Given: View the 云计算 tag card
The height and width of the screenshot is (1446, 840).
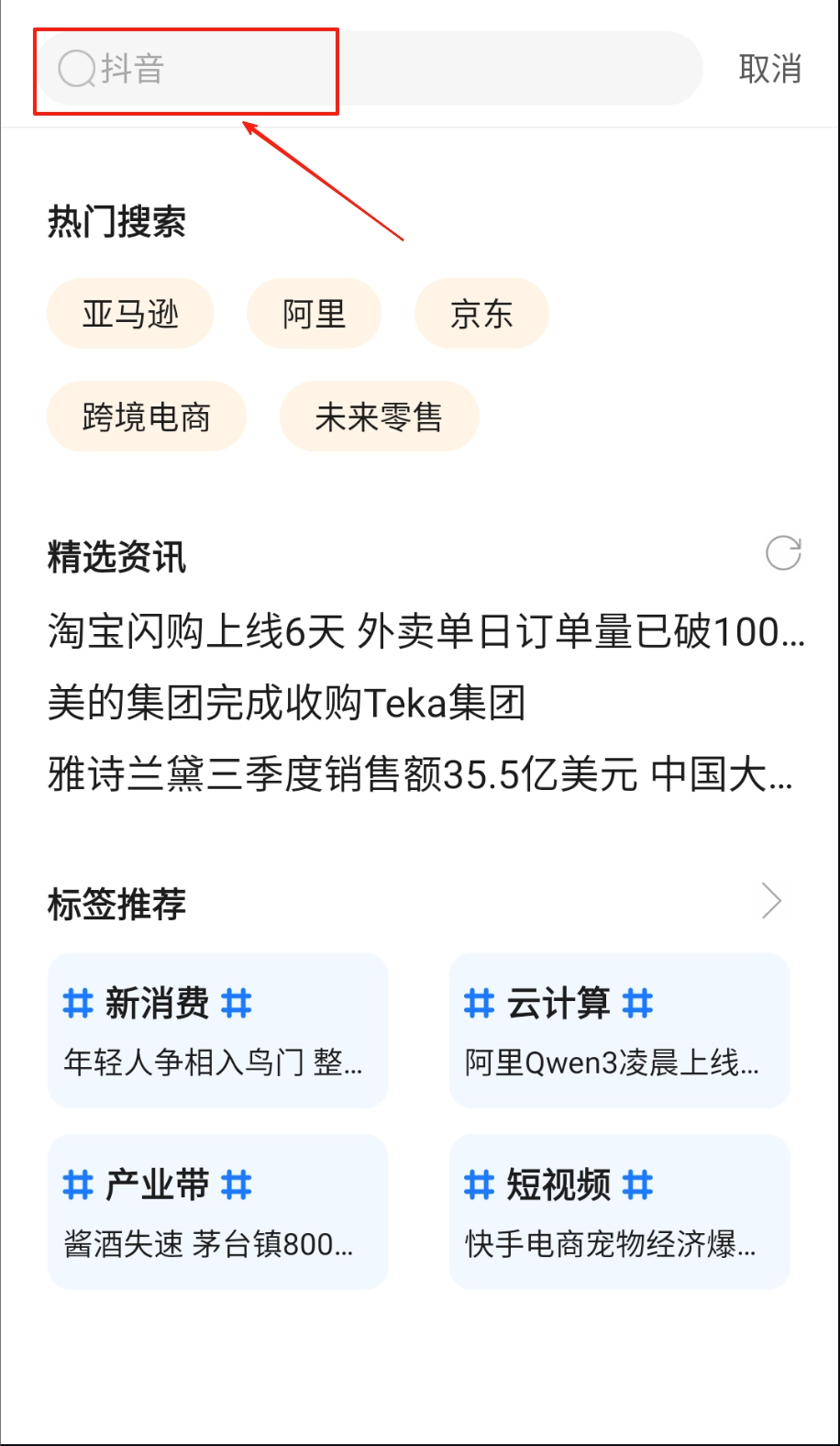Looking at the screenshot, I should [x=619, y=1029].
